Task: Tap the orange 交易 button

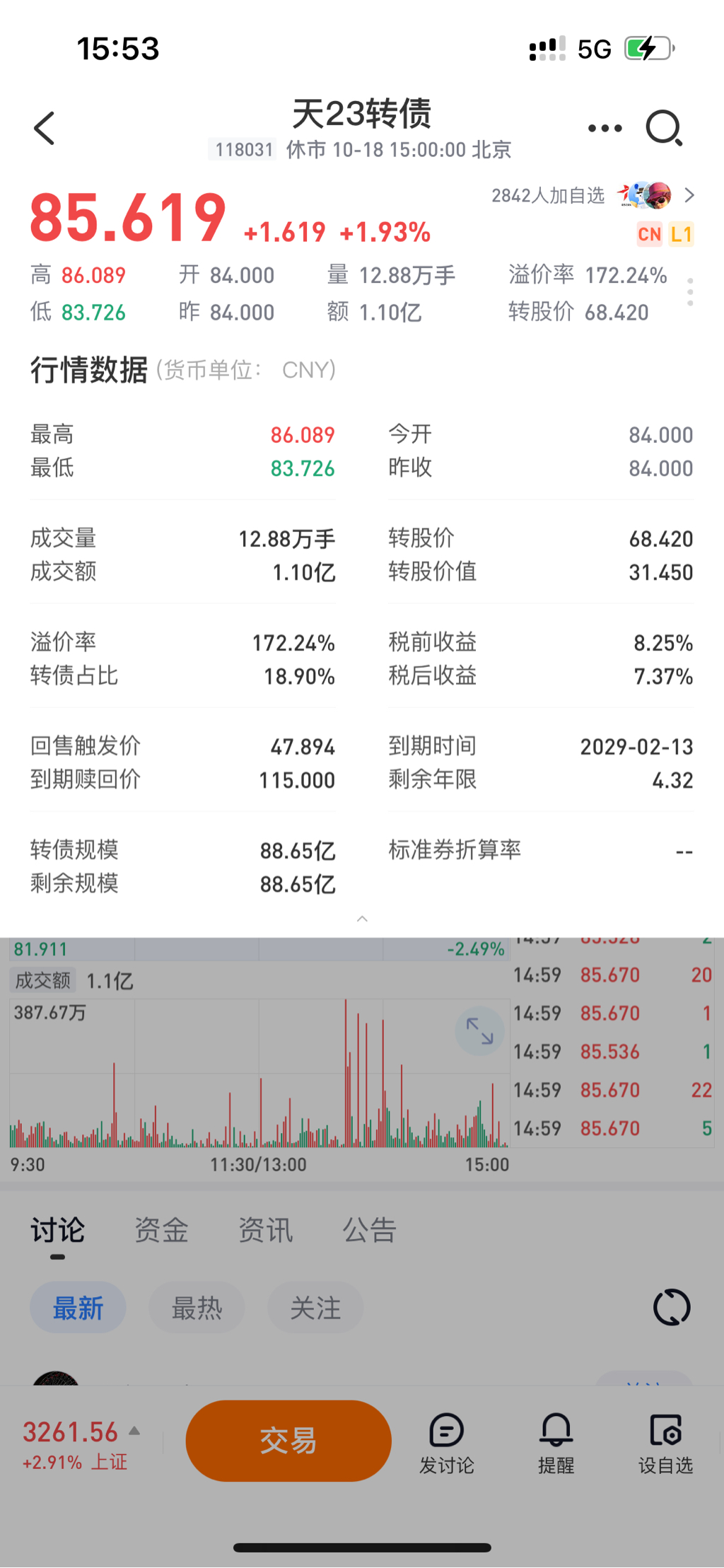Action: (288, 1441)
